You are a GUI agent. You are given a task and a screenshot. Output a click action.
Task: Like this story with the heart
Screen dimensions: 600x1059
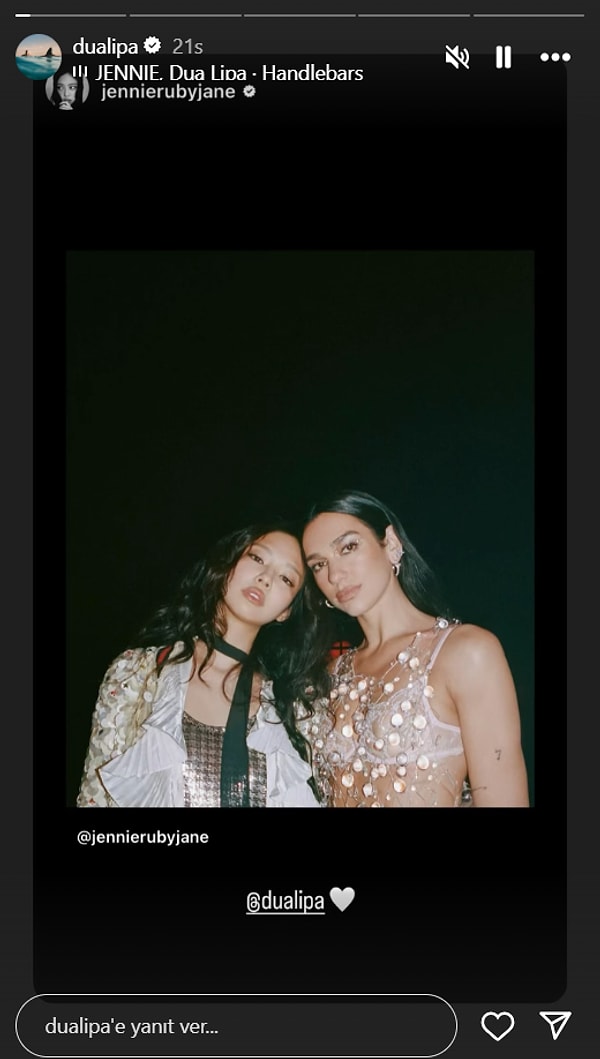497,1025
